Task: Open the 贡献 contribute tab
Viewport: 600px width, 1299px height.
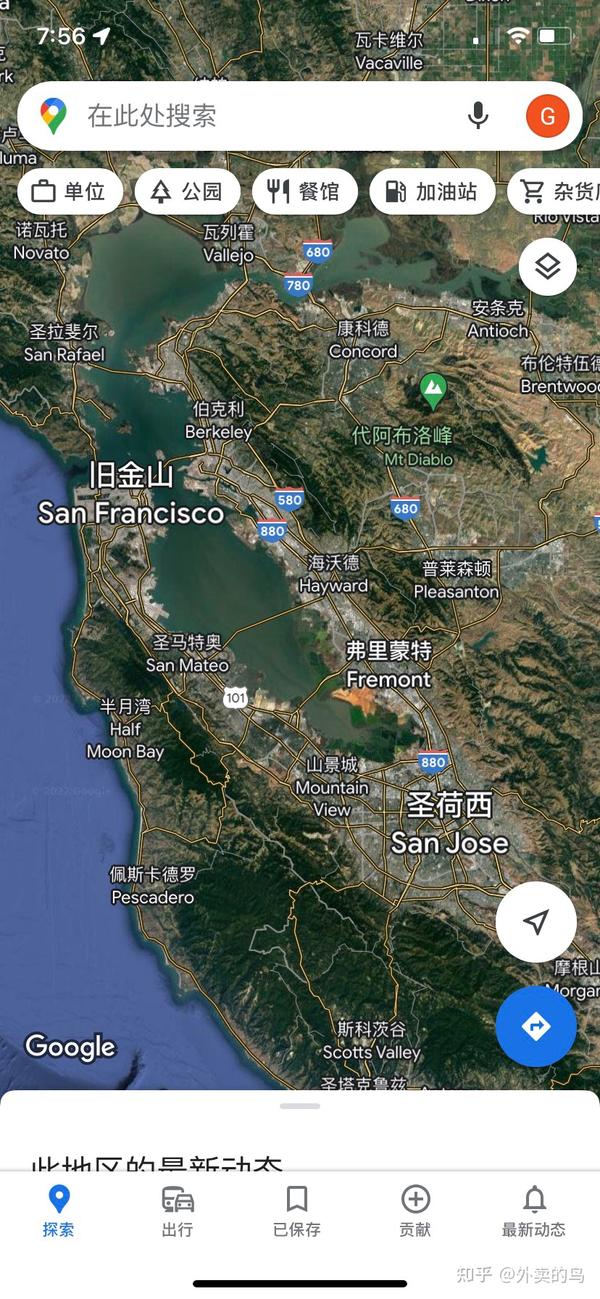Action: pyautogui.click(x=415, y=1210)
